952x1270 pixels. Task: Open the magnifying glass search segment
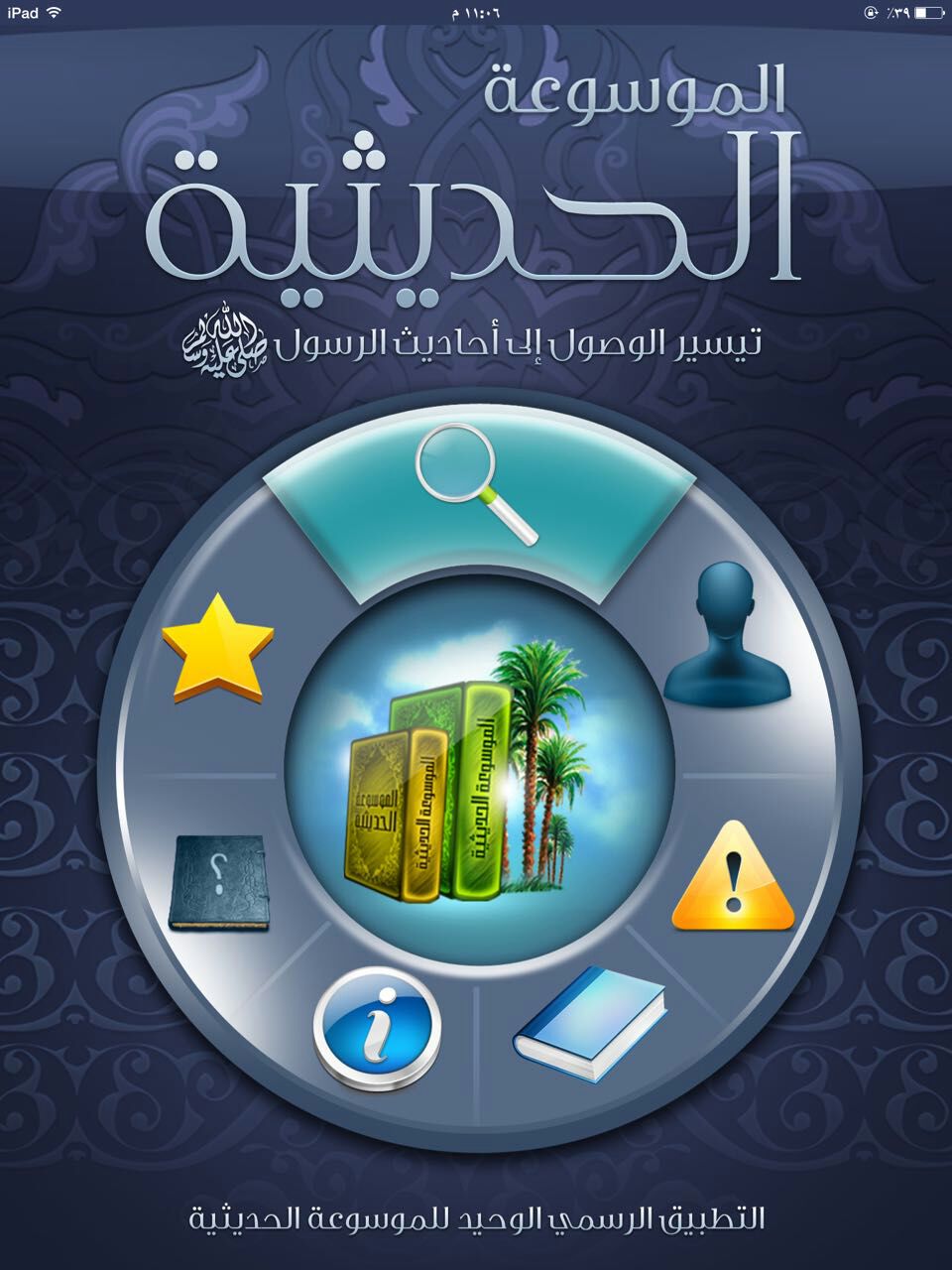478,484
